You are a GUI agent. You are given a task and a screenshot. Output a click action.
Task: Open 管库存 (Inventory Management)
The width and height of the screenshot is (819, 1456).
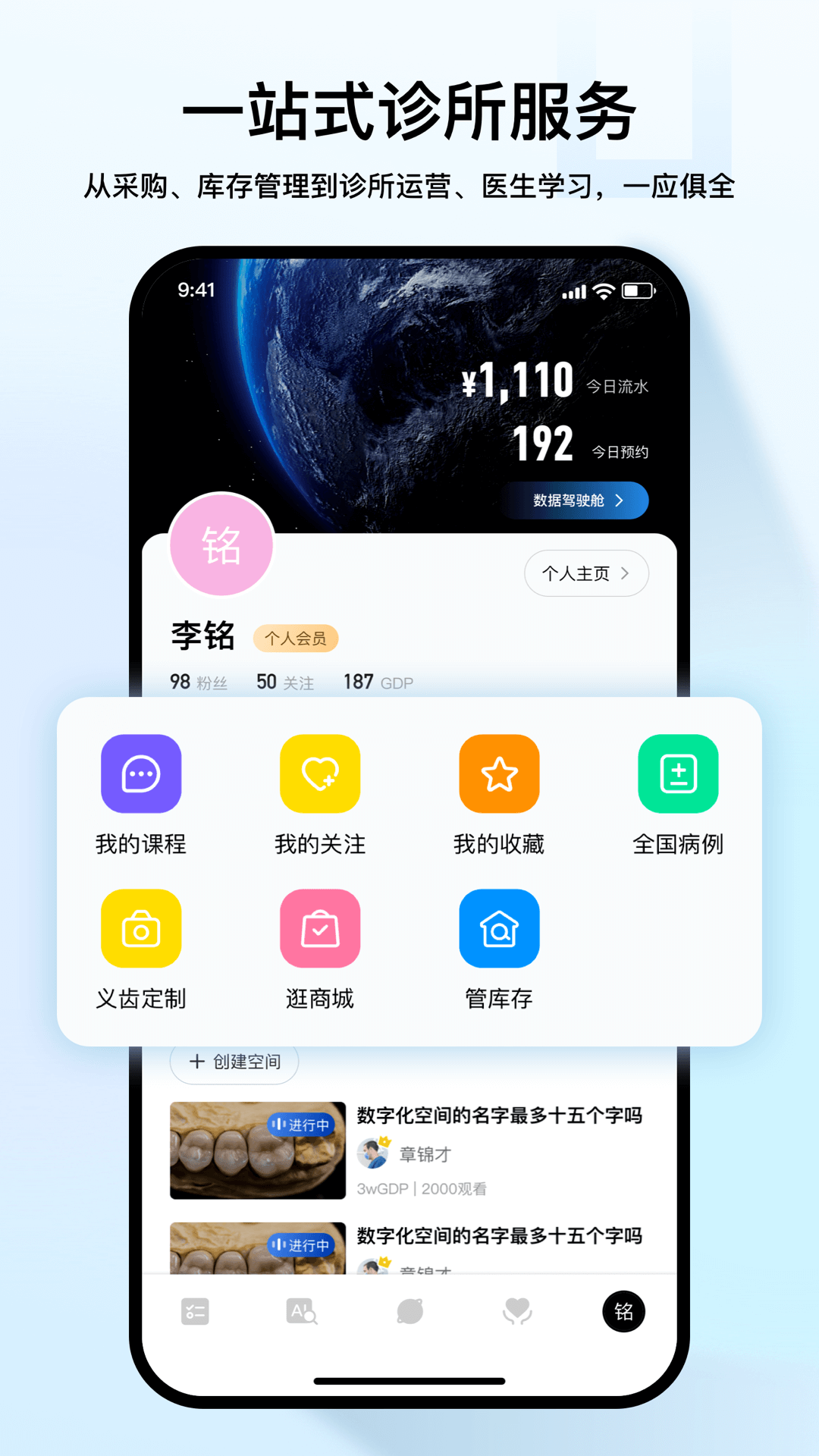(x=498, y=928)
